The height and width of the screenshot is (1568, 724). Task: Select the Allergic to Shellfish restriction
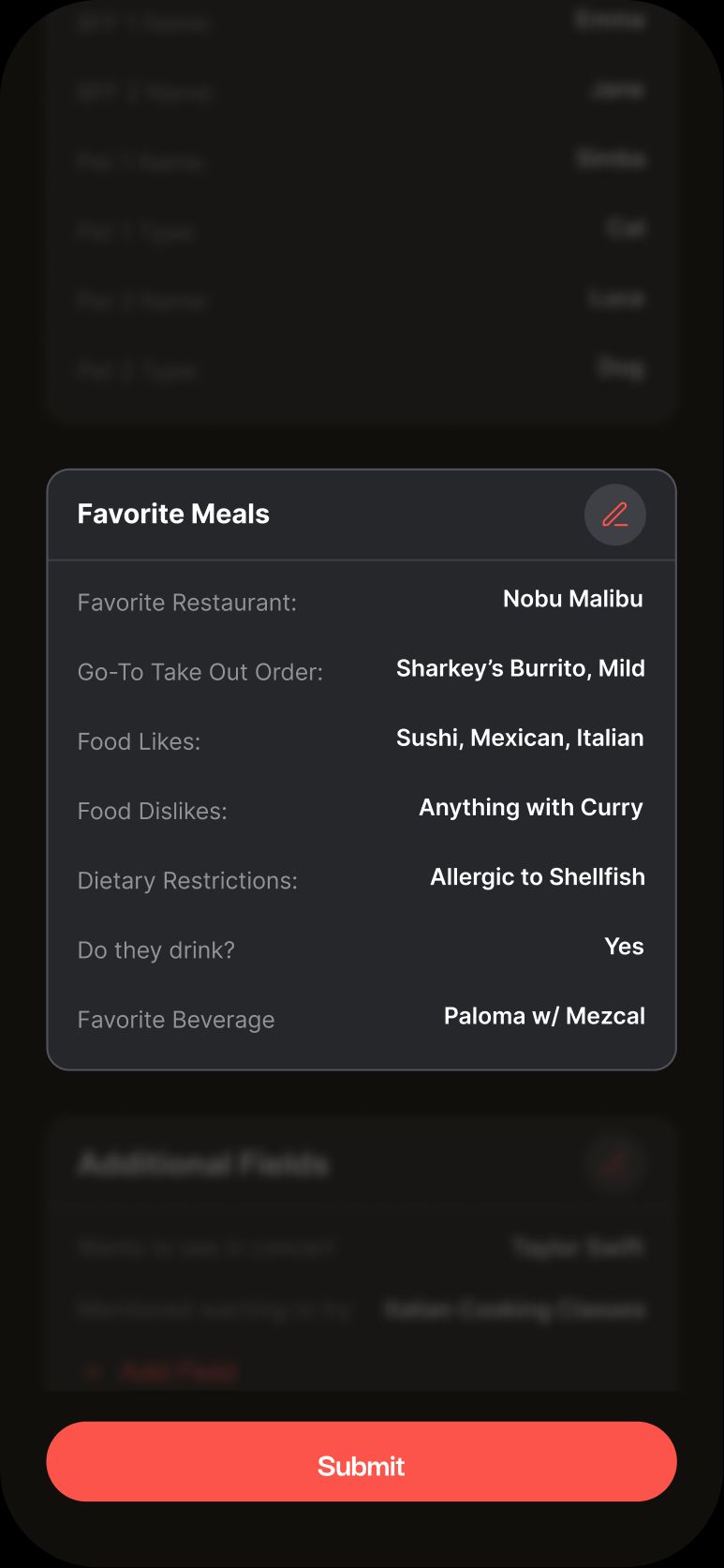click(x=537, y=876)
